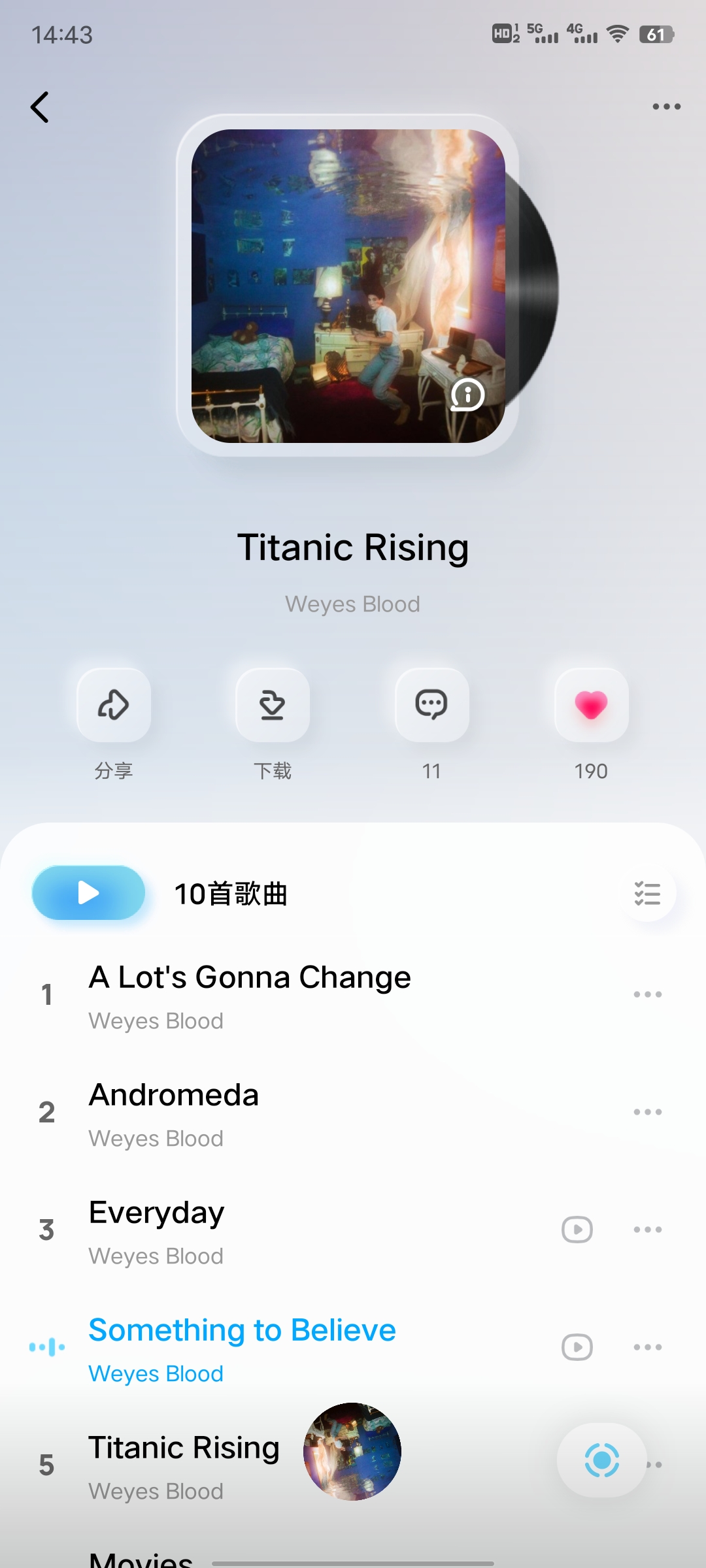706x1568 pixels.
Task: Play the song Andromeda
Action: [x=174, y=1096]
